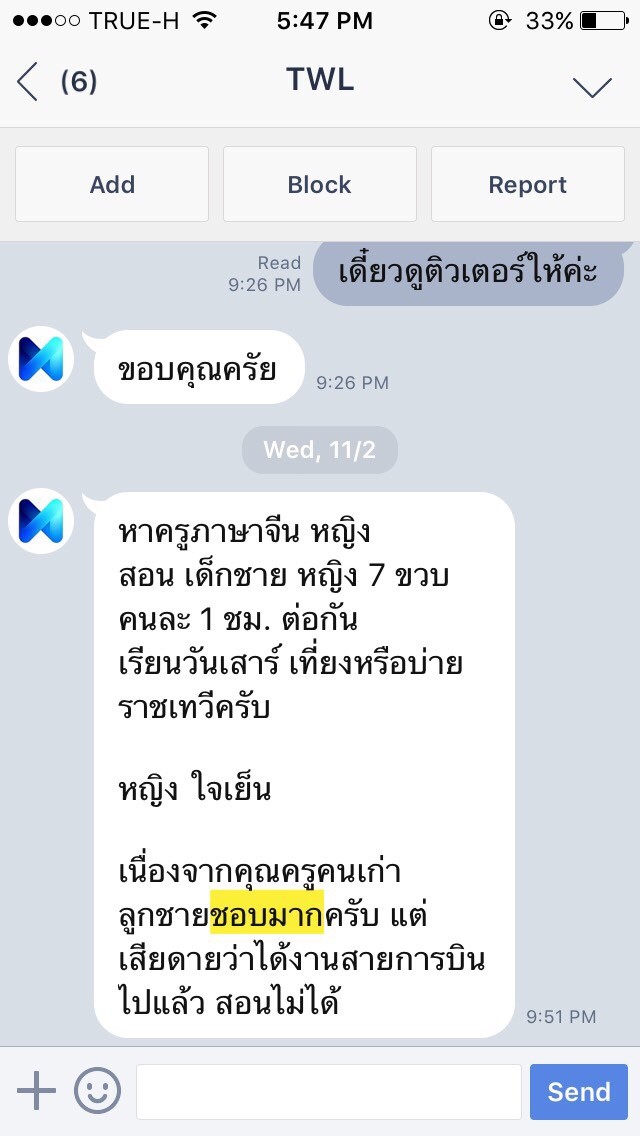The width and height of the screenshot is (640, 1136).
Task: Expand the chat options chevron menu
Action: tap(592, 85)
